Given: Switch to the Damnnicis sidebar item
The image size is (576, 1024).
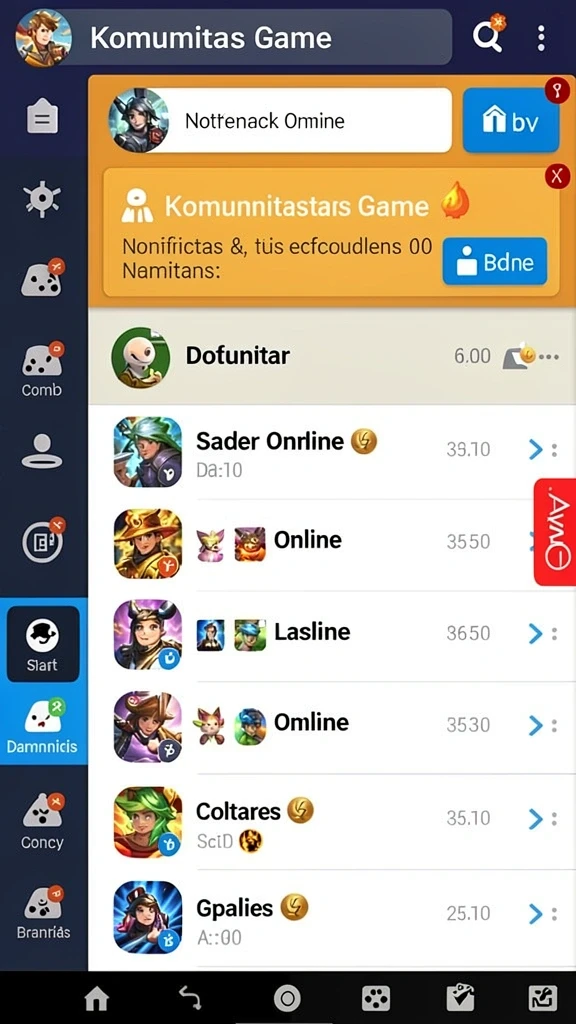Looking at the screenshot, I should [43, 724].
